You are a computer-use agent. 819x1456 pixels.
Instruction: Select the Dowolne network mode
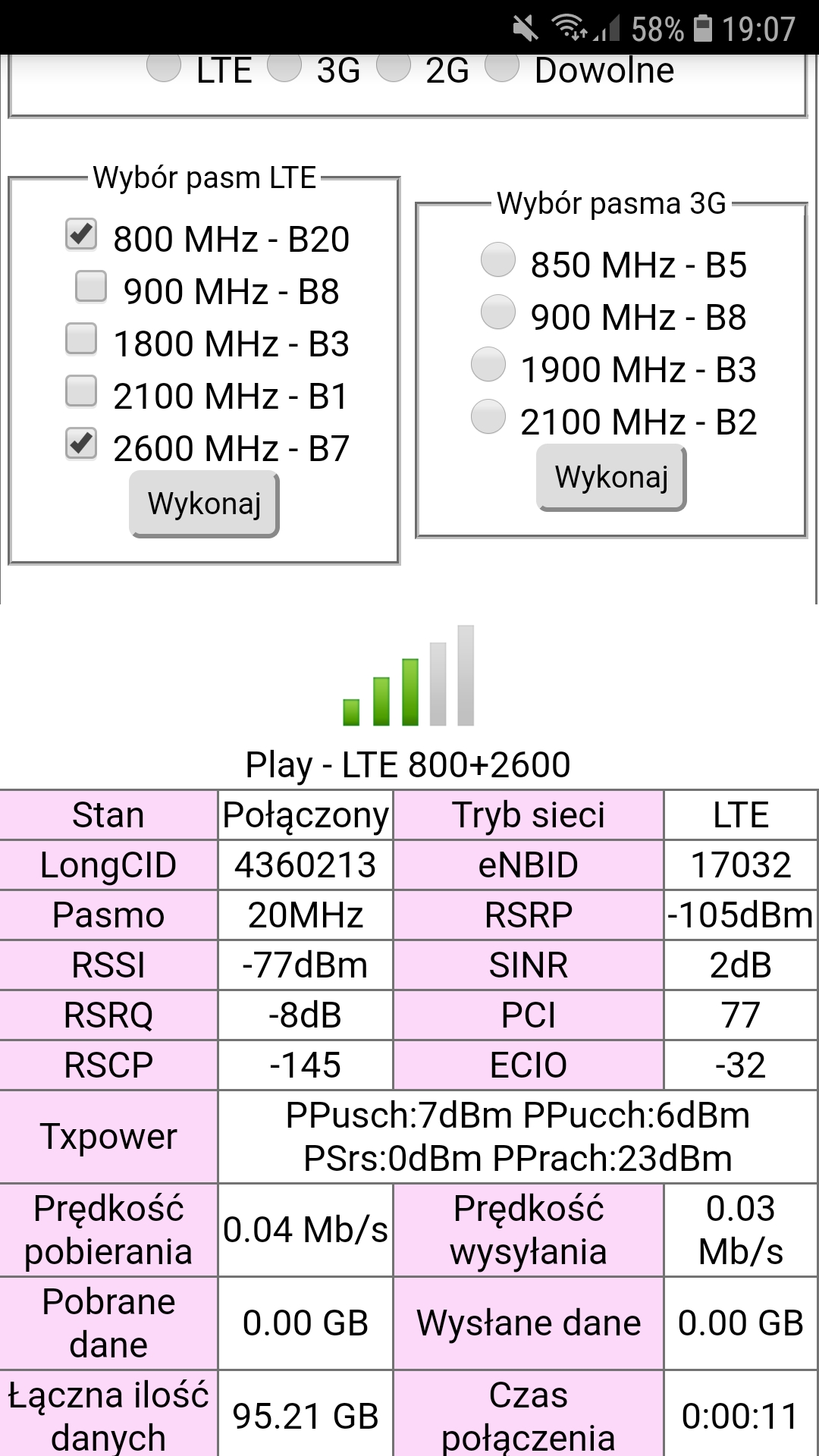click(x=502, y=67)
